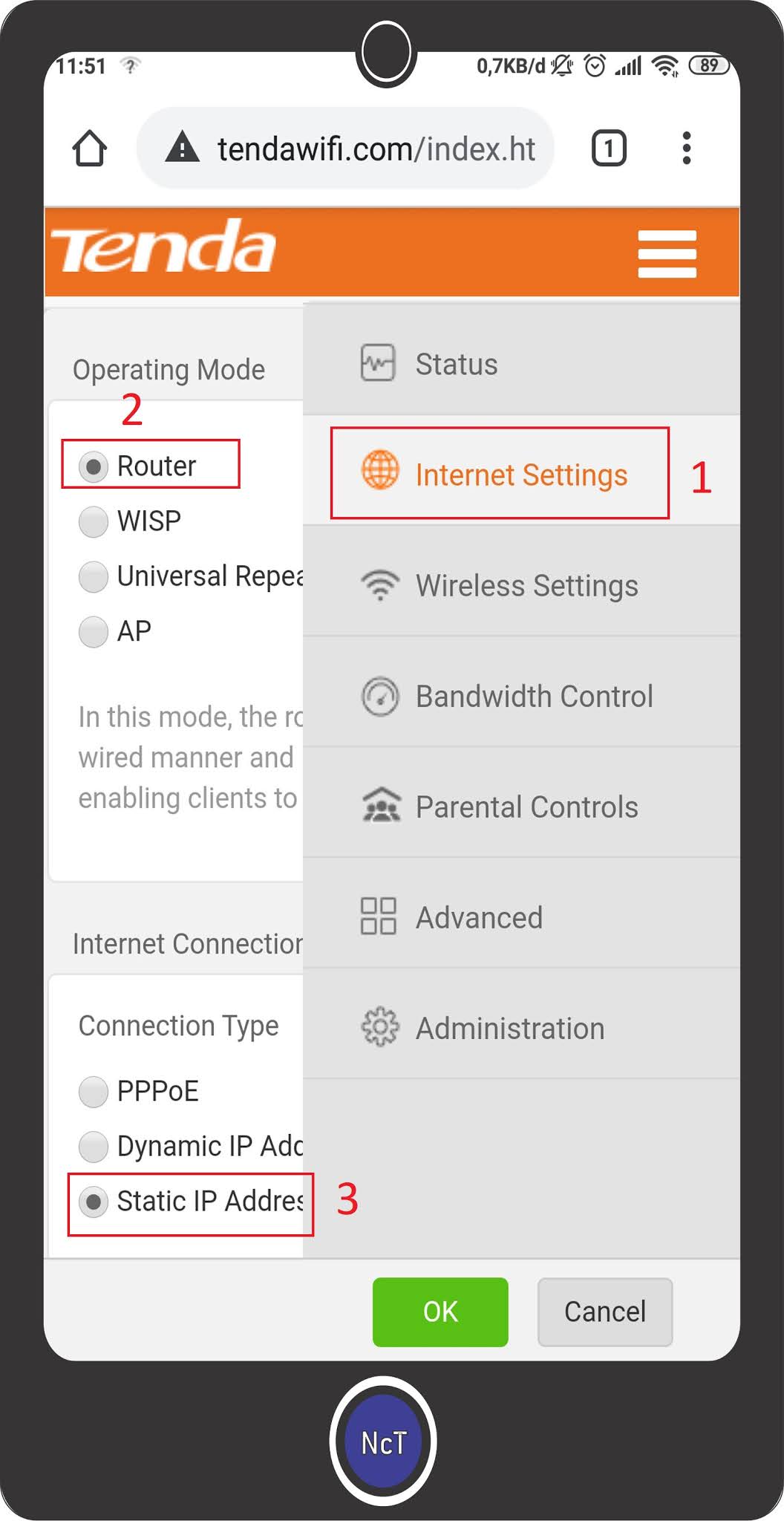Viewport: 784px width, 1521px height.
Task: Open Parental Controls
Action: [x=521, y=807]
